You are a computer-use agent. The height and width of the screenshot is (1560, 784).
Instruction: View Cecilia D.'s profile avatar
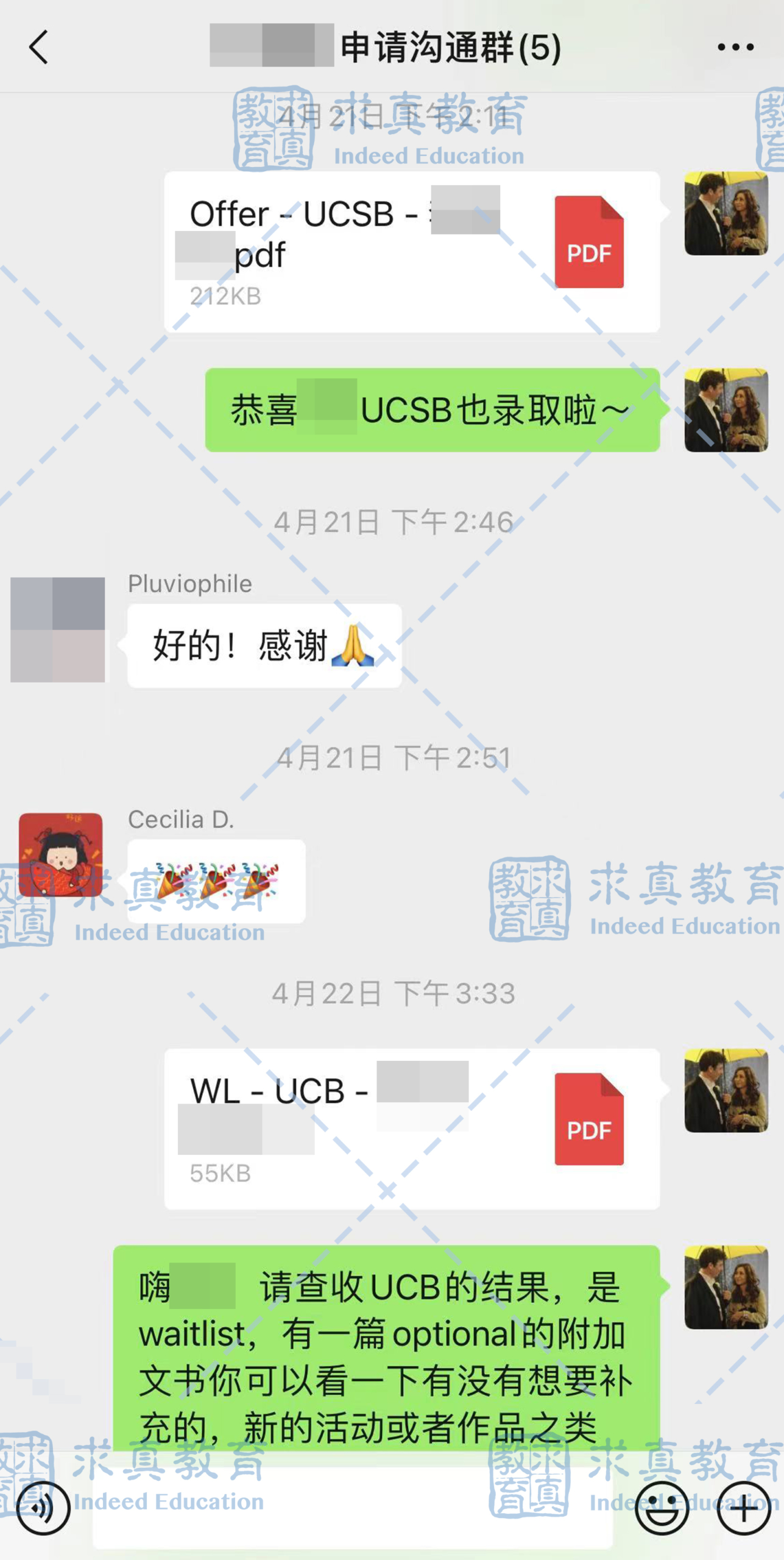[x=60, y=855]
